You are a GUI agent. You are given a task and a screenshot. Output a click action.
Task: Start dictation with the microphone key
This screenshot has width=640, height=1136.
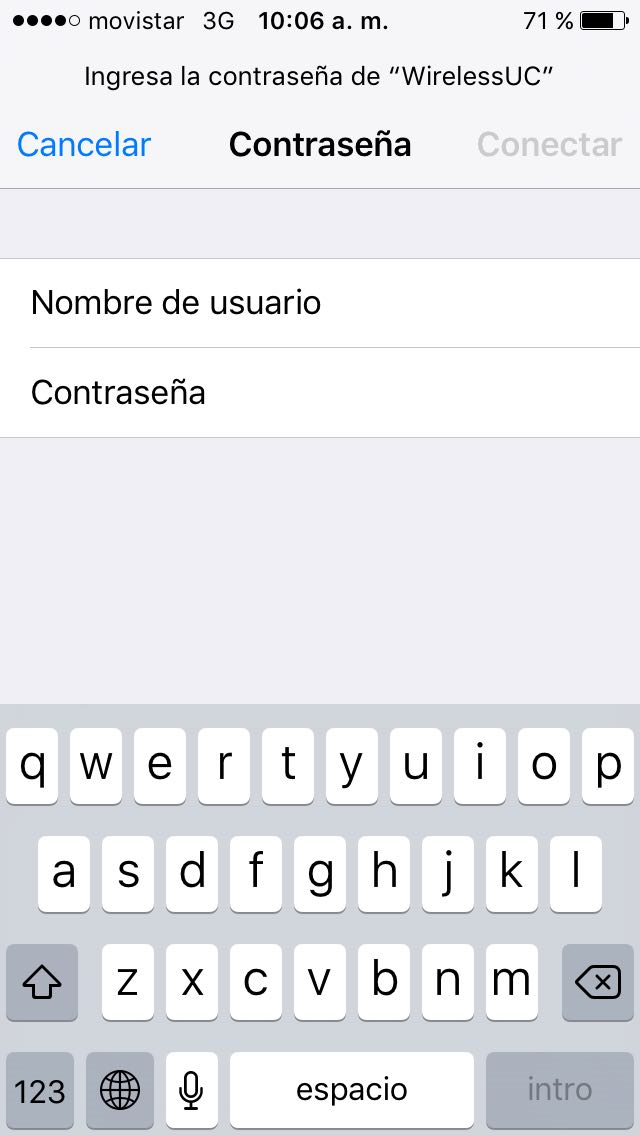191,1090
